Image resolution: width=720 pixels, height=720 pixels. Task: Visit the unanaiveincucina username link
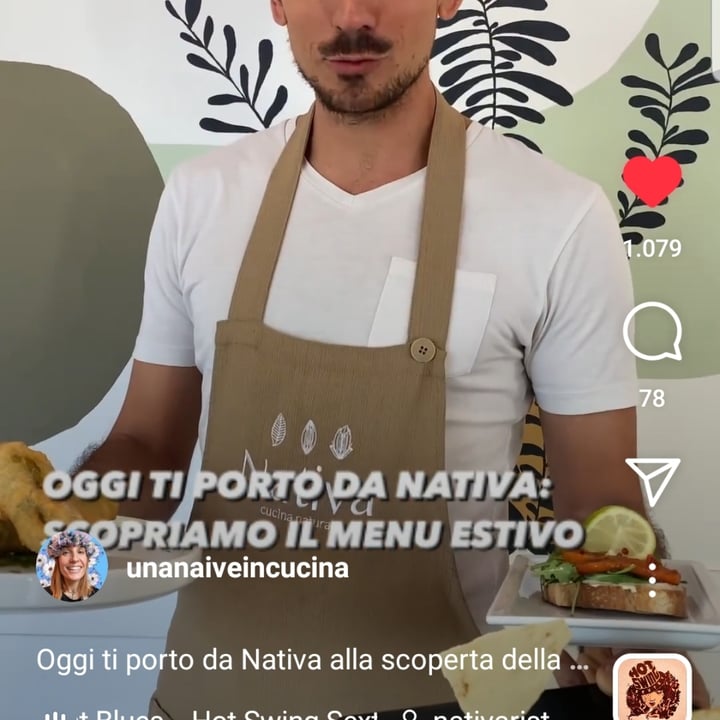click(x=238, y=568)
